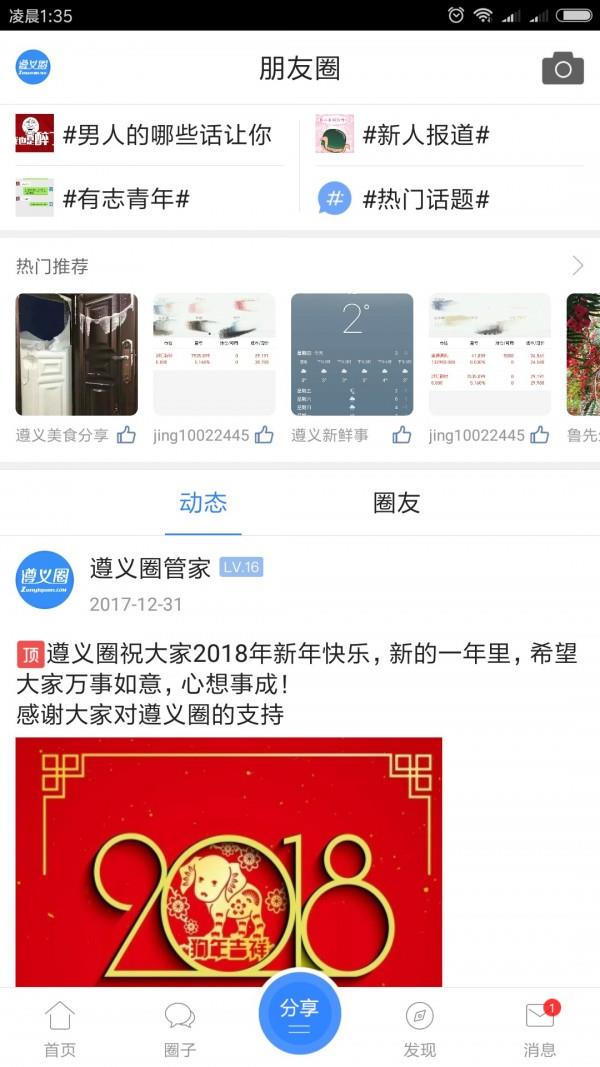The width and height of the screenshot is (600, 1067).
Task: Expand 热门推荐 with the arrow
Action: tap(577, 266)
